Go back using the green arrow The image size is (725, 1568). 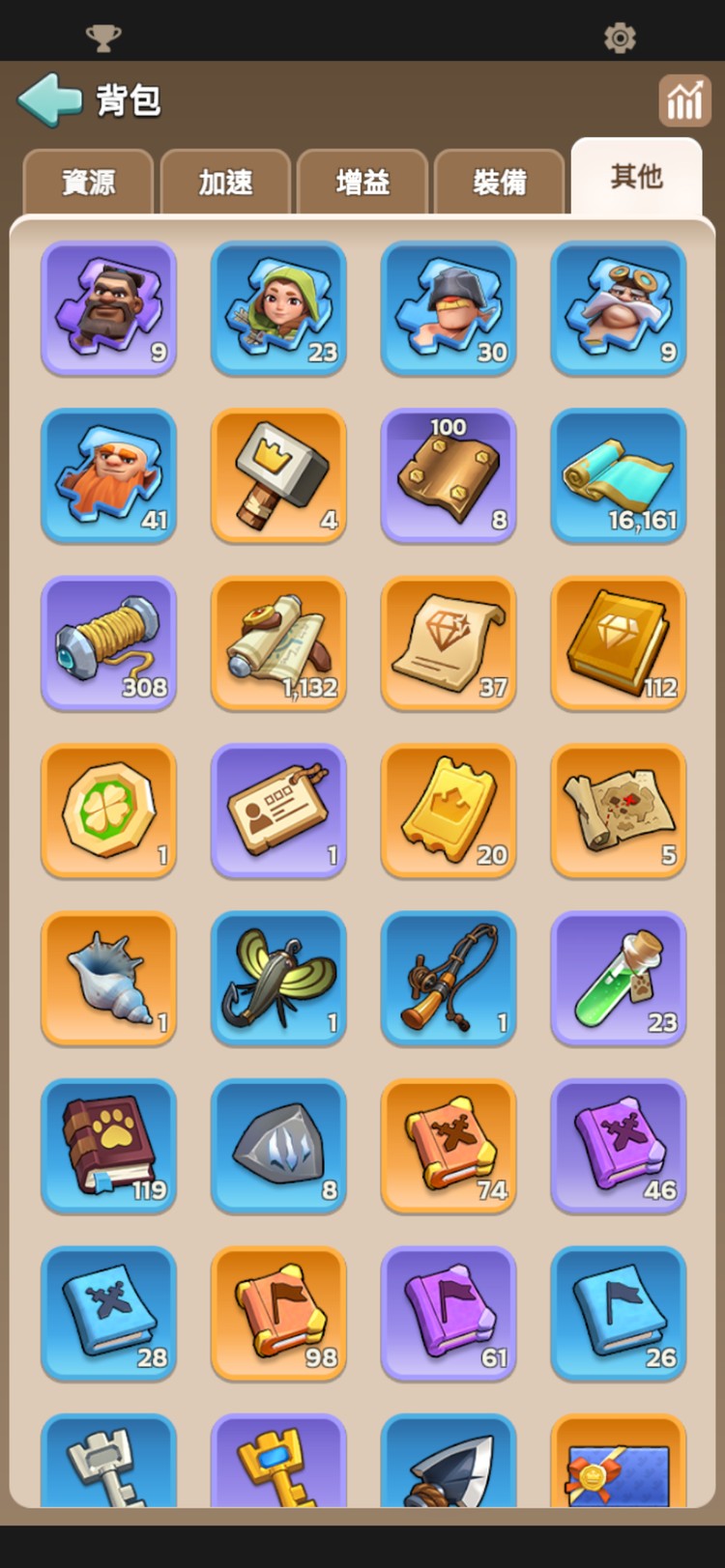tap(50, 100)
